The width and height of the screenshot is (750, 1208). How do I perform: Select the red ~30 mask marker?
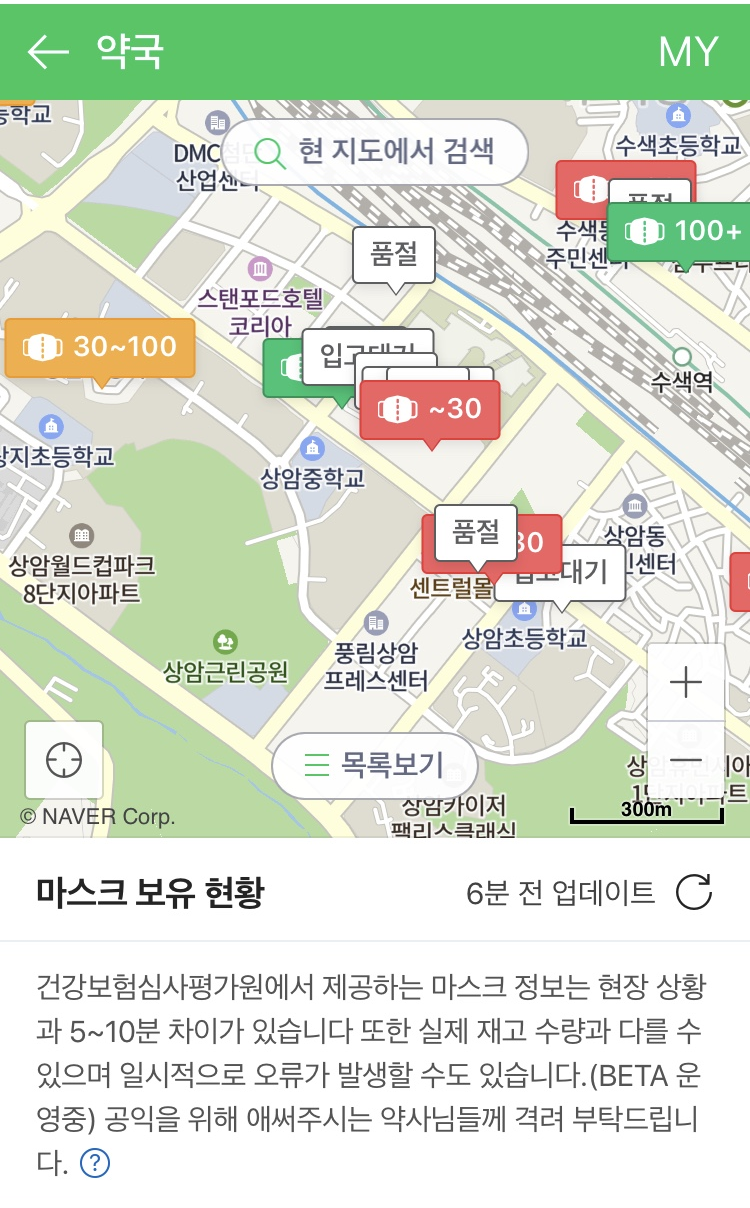click(432, 409)
